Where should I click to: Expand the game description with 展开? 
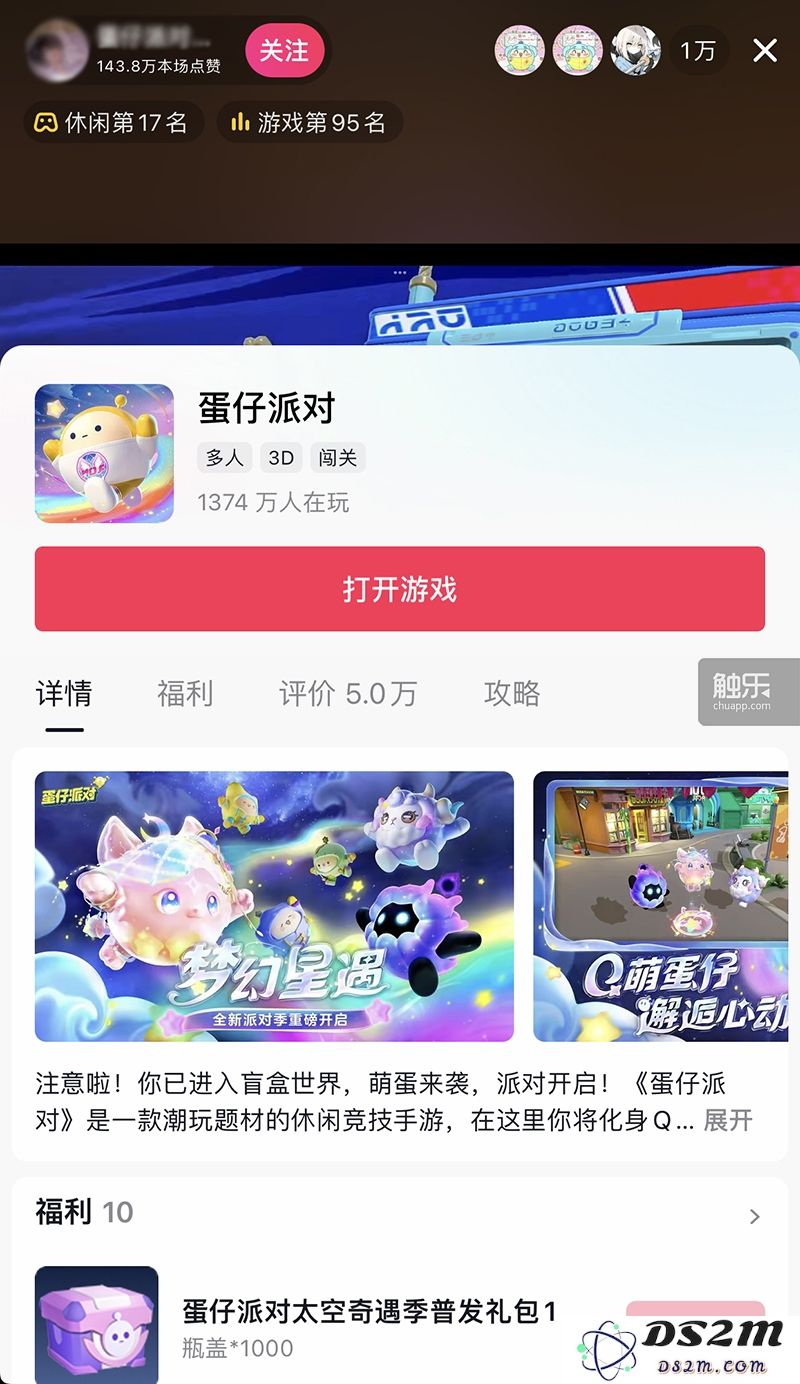coord(727,1120)
